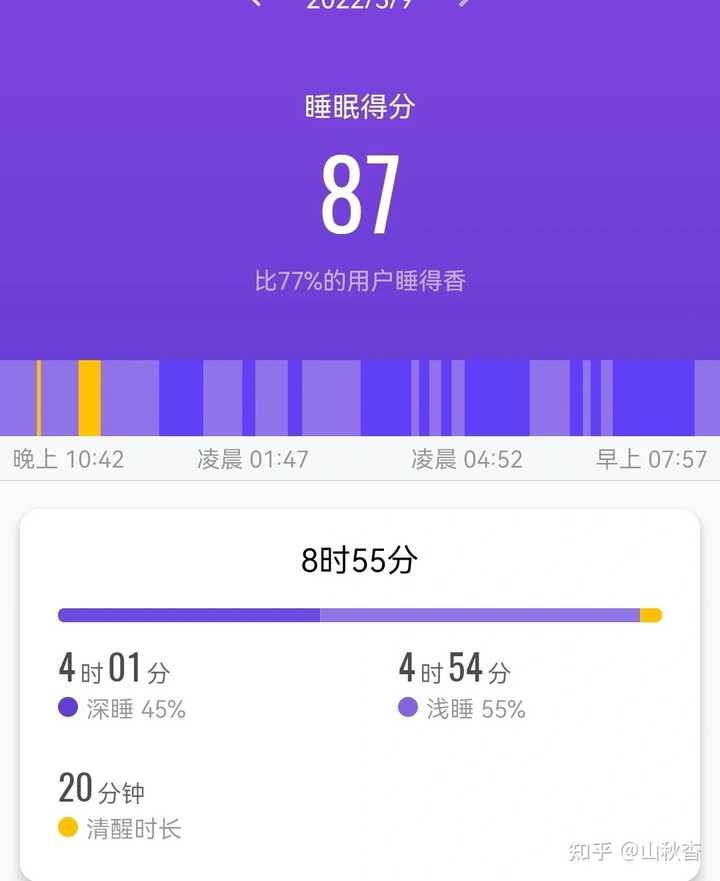Tap a yellow awake marker on the timeline
The image size is (720, 881).
pyautogui.click(x=90, y=398)
